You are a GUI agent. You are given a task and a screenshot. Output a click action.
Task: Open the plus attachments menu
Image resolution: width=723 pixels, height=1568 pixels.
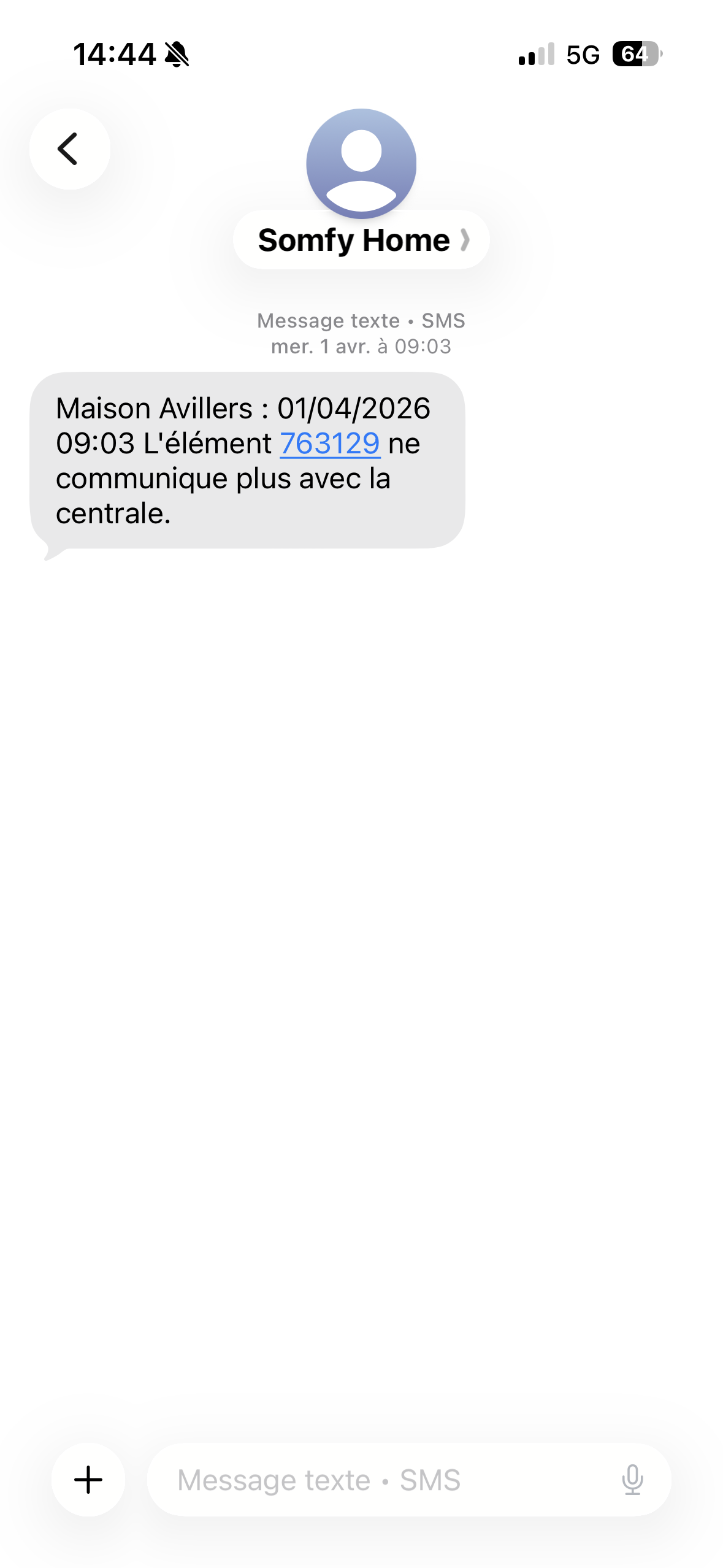pyautogui.click(x=88, y=1480)
